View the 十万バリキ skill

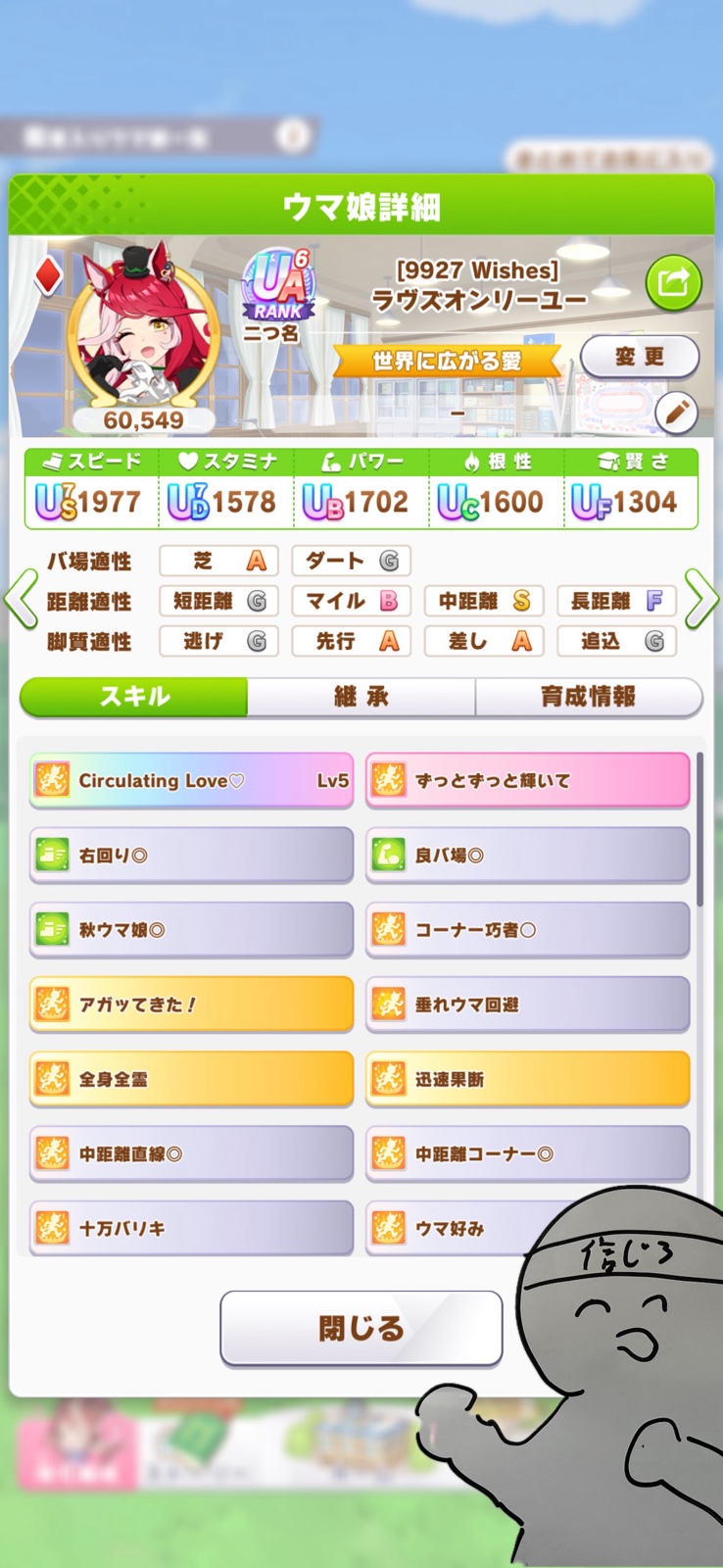click(x=191, y=1228)
